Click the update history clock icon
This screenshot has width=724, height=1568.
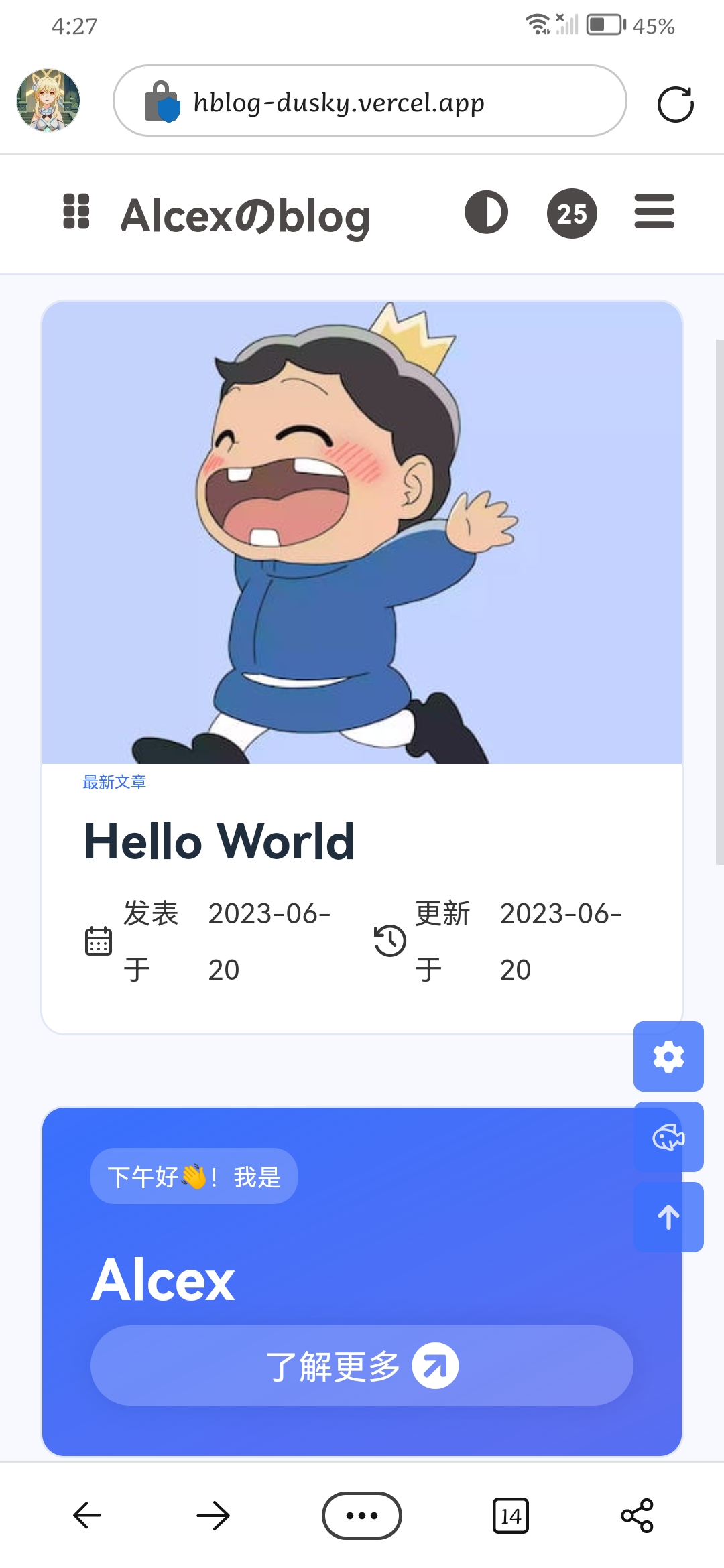(389, 941)
